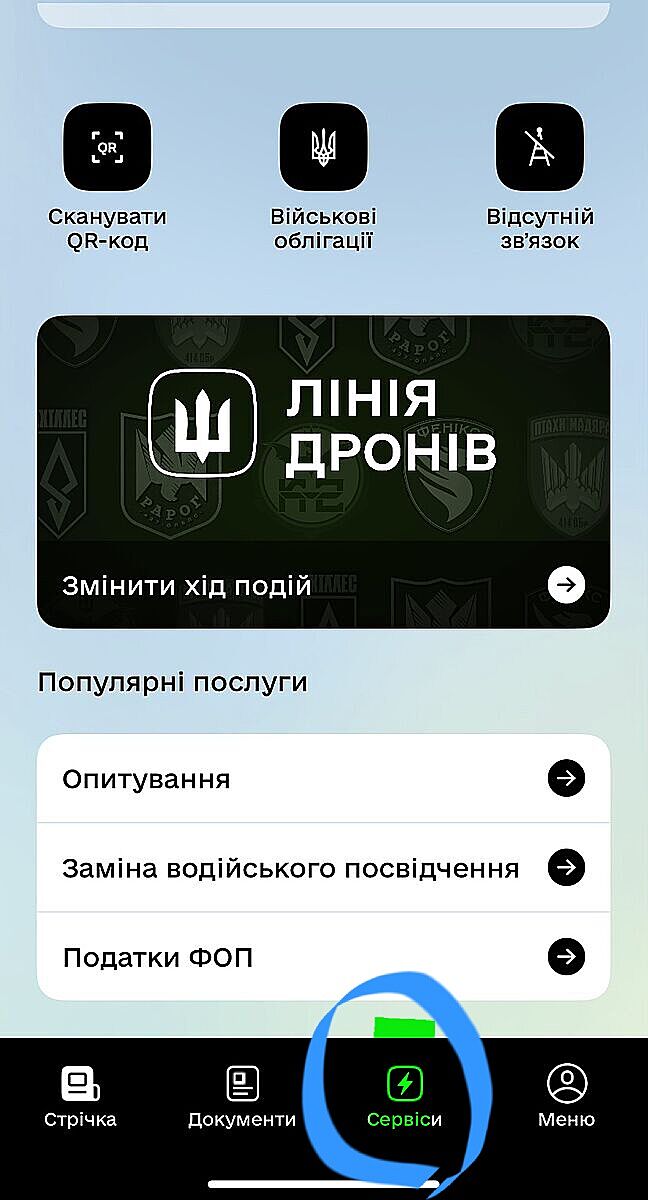Open Податки ФОП service
This screenshot has width=648, height=1200.
click(323, 957)
